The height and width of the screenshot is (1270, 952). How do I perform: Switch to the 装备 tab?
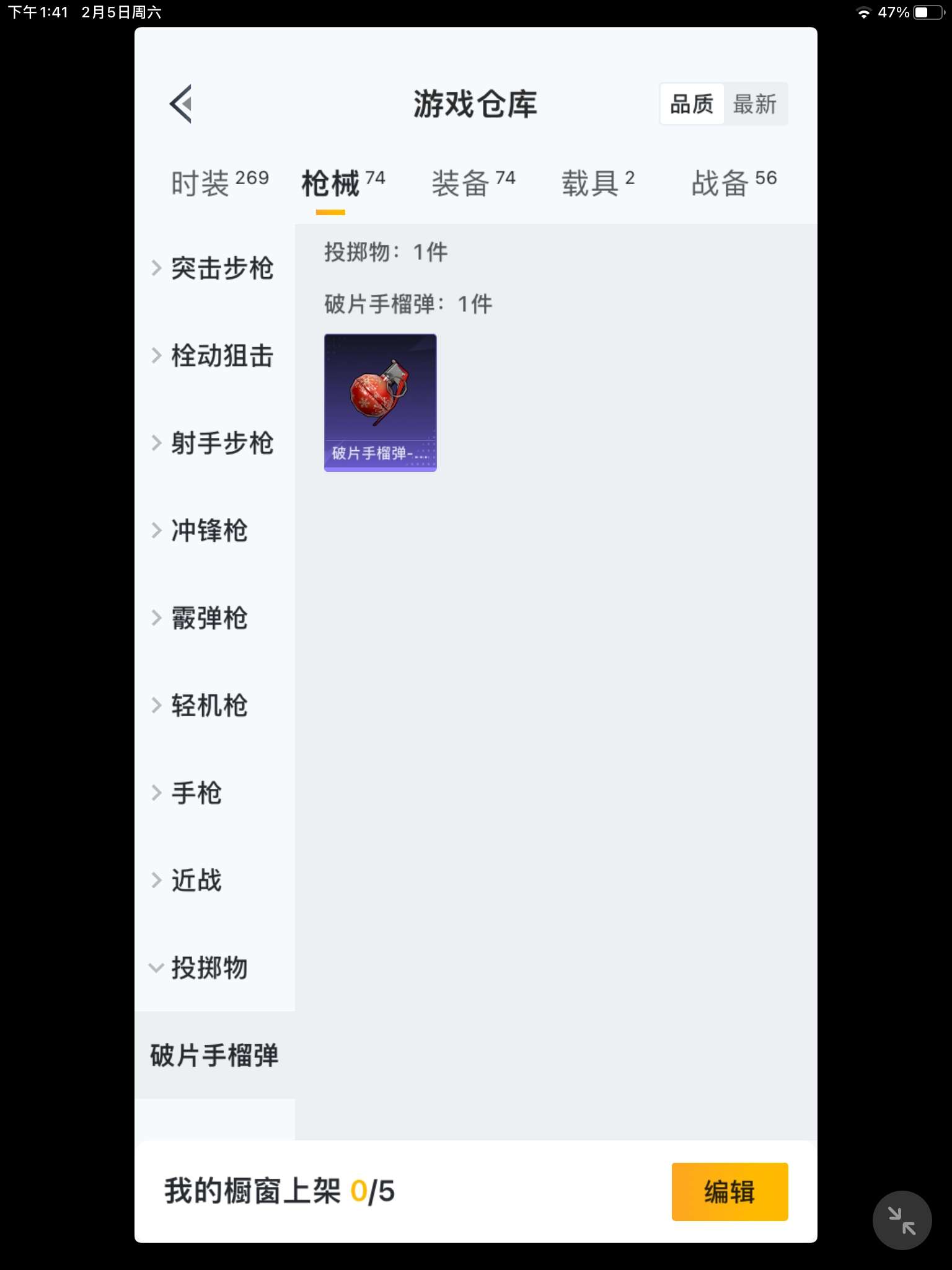coord(473,183)
